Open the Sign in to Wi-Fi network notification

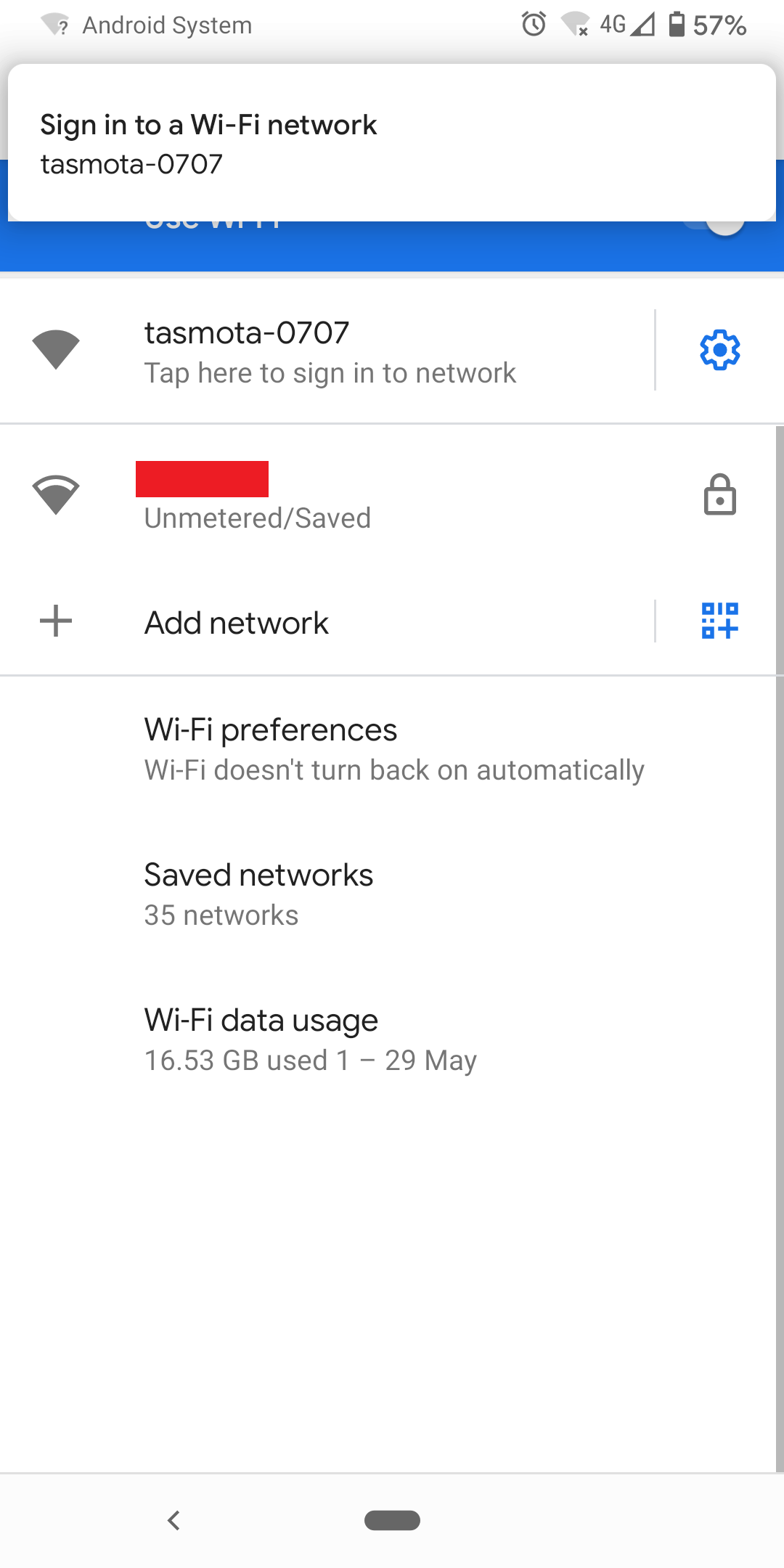coord(392,143)
